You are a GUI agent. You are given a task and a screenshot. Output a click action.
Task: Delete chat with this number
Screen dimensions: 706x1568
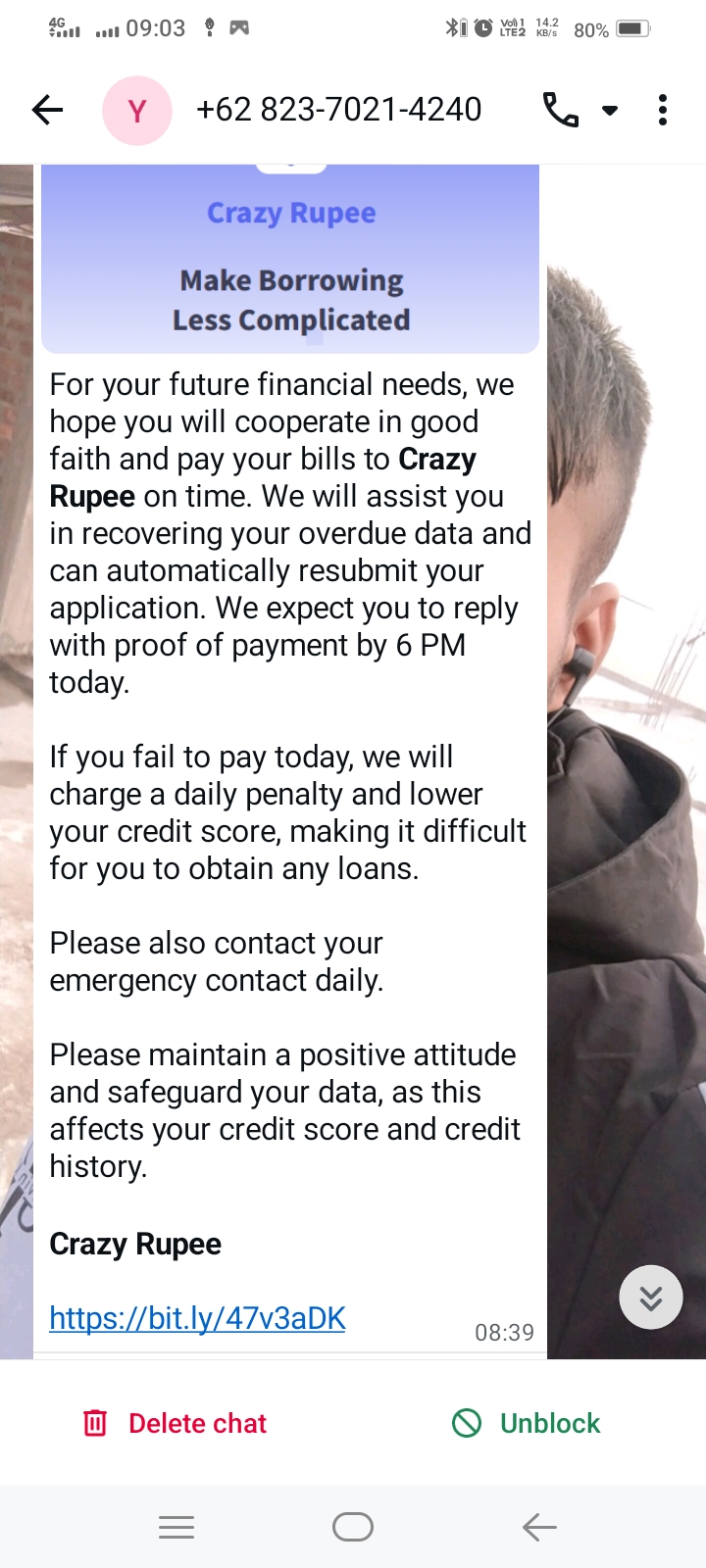coord(176,1423)
